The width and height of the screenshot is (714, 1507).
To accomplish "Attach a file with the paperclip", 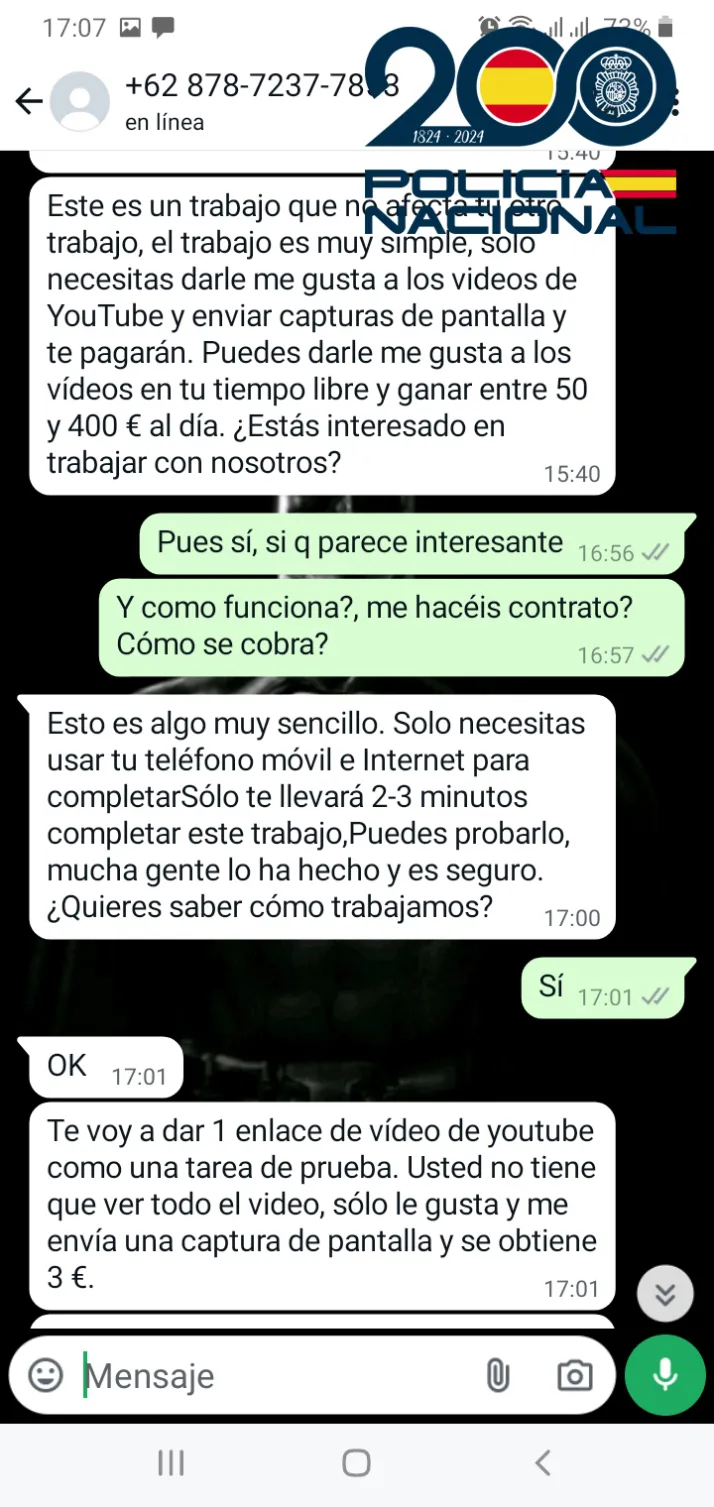I will pyautogui.click(x=497, y=1376).
